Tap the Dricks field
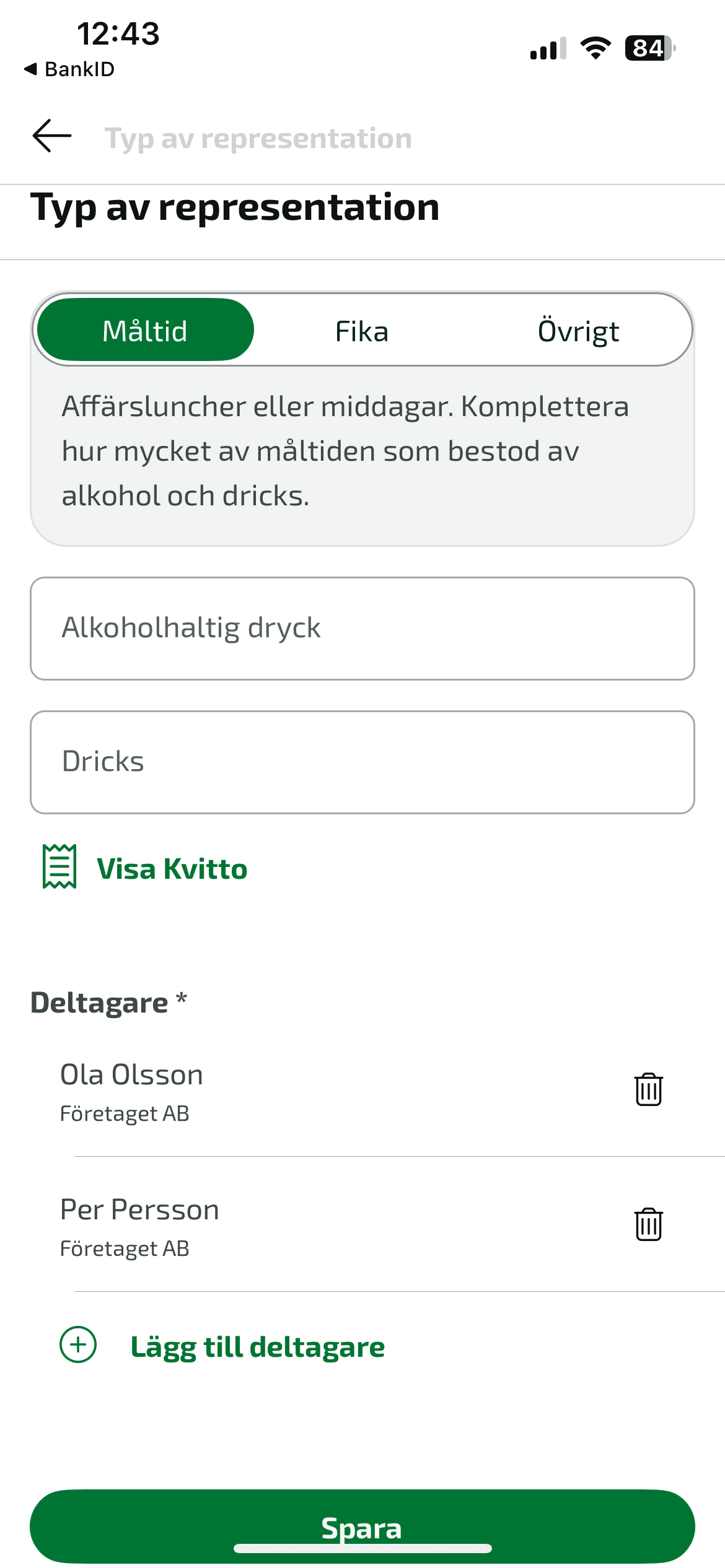This screenshot has height=1568, width=725. click(362, 761)
